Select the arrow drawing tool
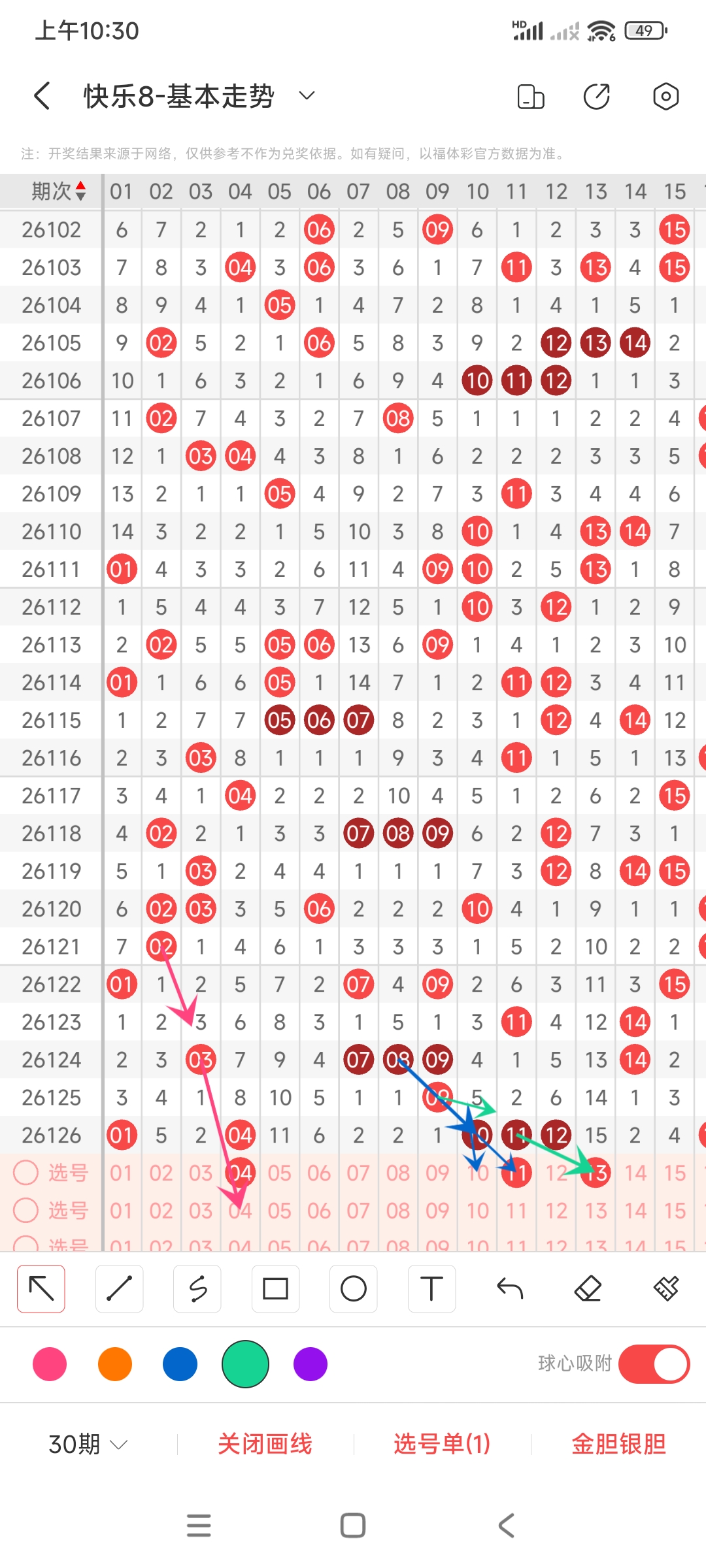The height and width of the screenshot is (1568, 706). tap(41, 1288)
